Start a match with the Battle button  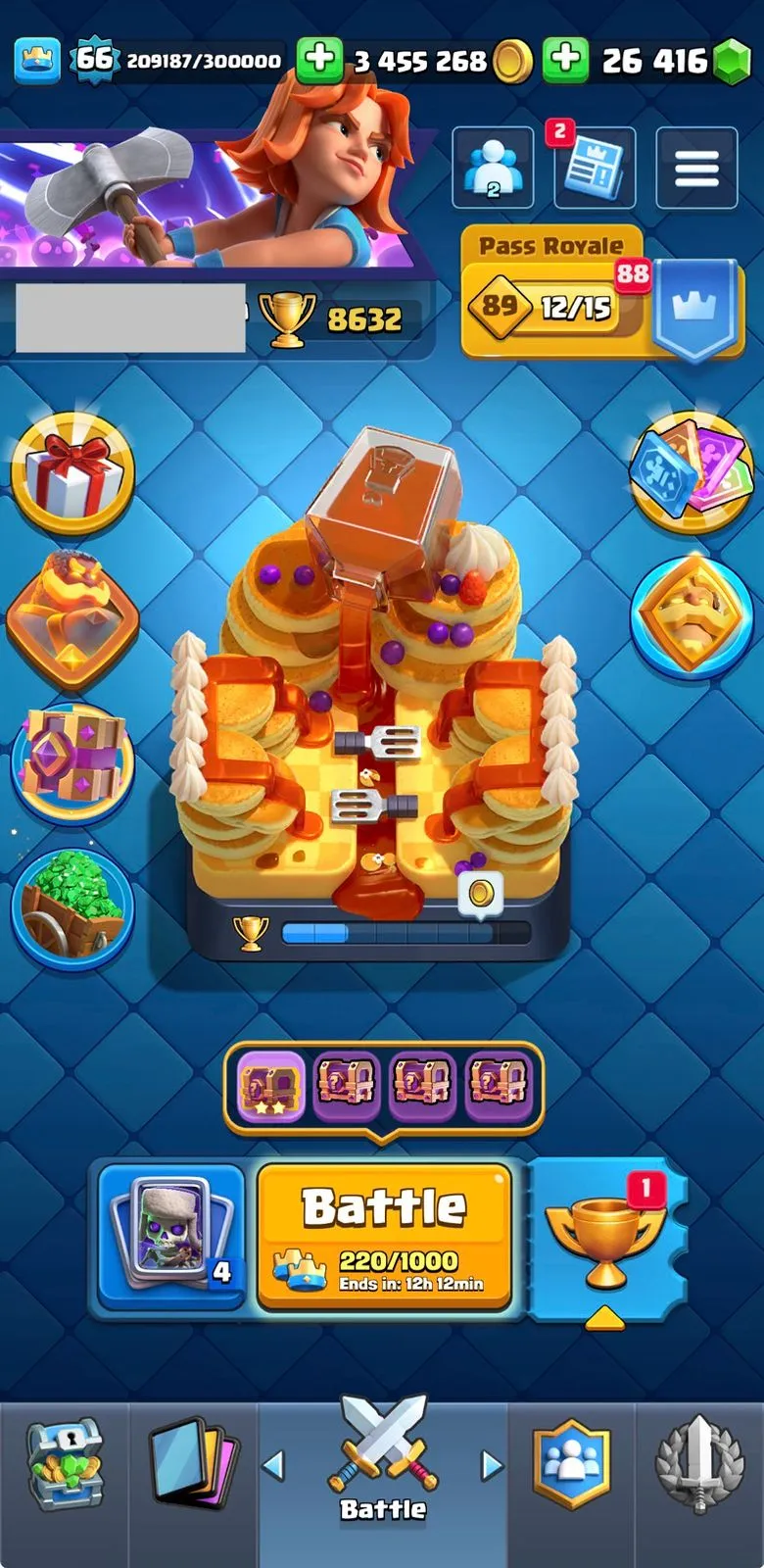tap(384, 1235)
